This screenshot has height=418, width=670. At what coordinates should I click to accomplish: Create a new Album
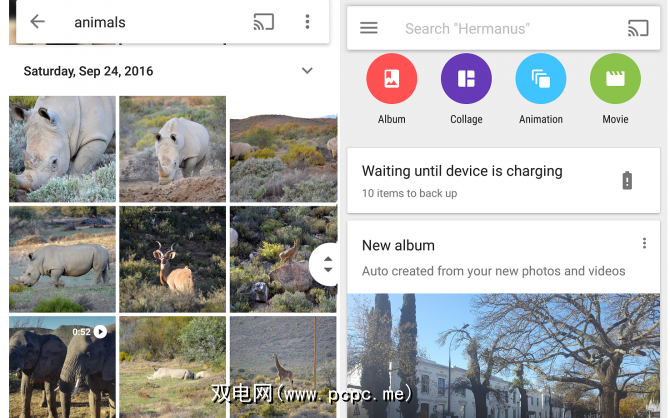click(x=392, y=80)
